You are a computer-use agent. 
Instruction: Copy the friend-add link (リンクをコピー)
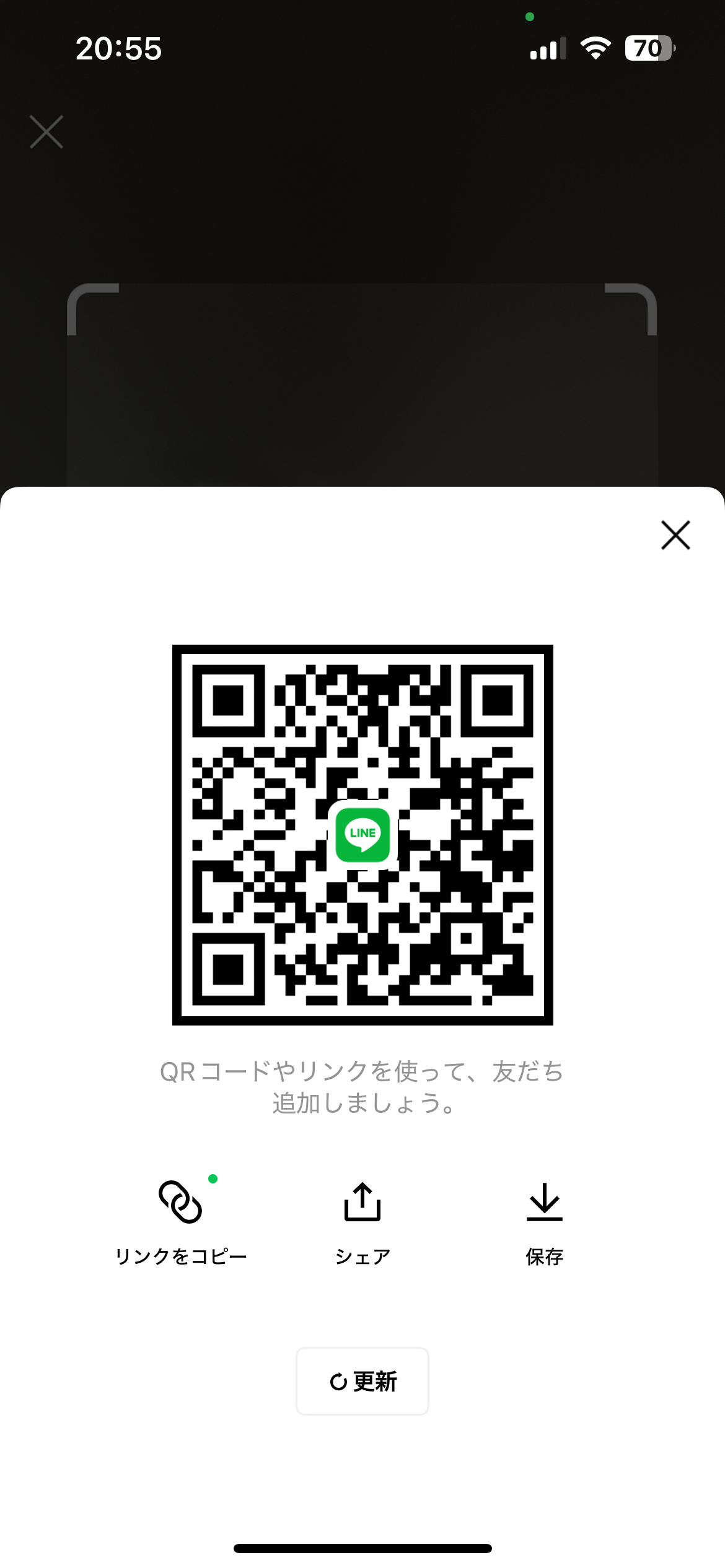(x=181, y=1221)
